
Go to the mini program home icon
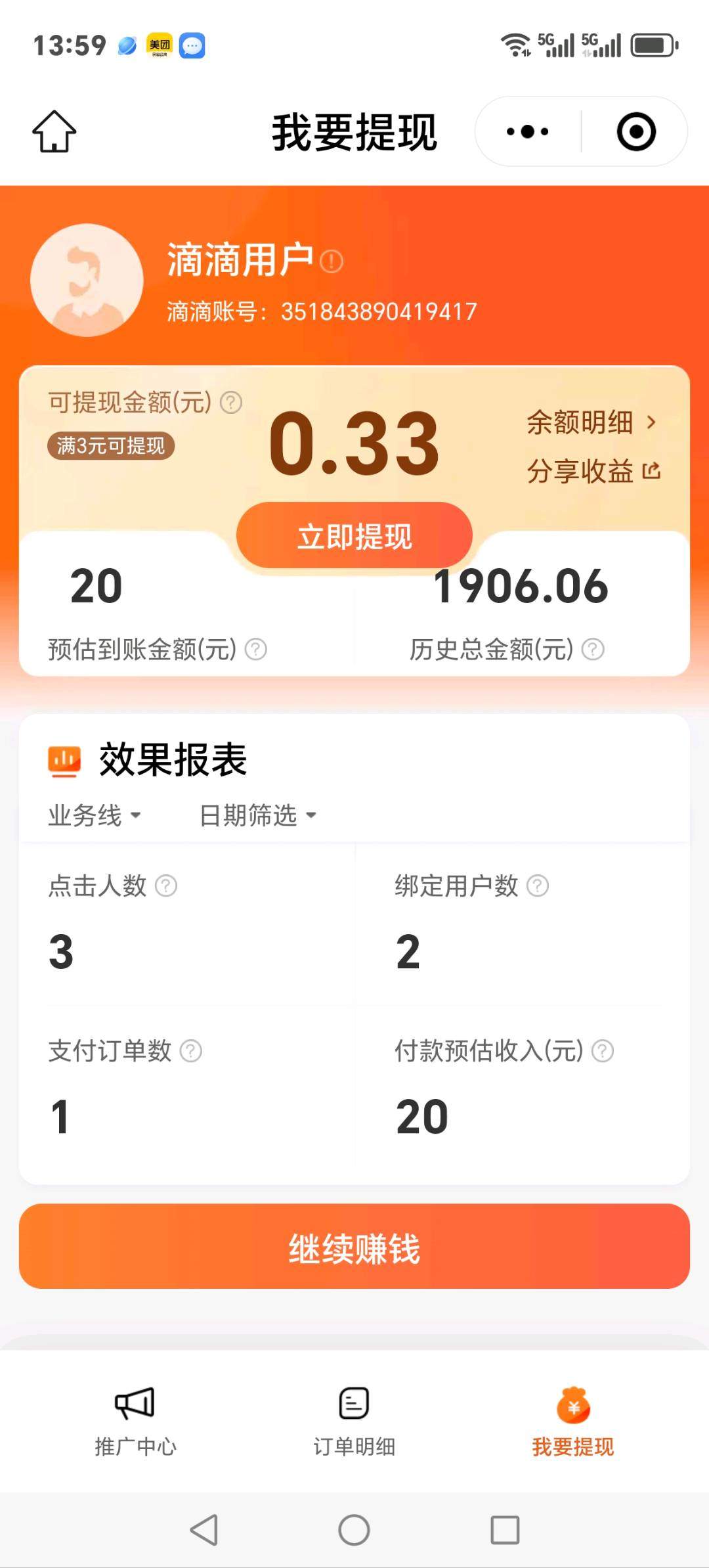(x=54, y=131)
